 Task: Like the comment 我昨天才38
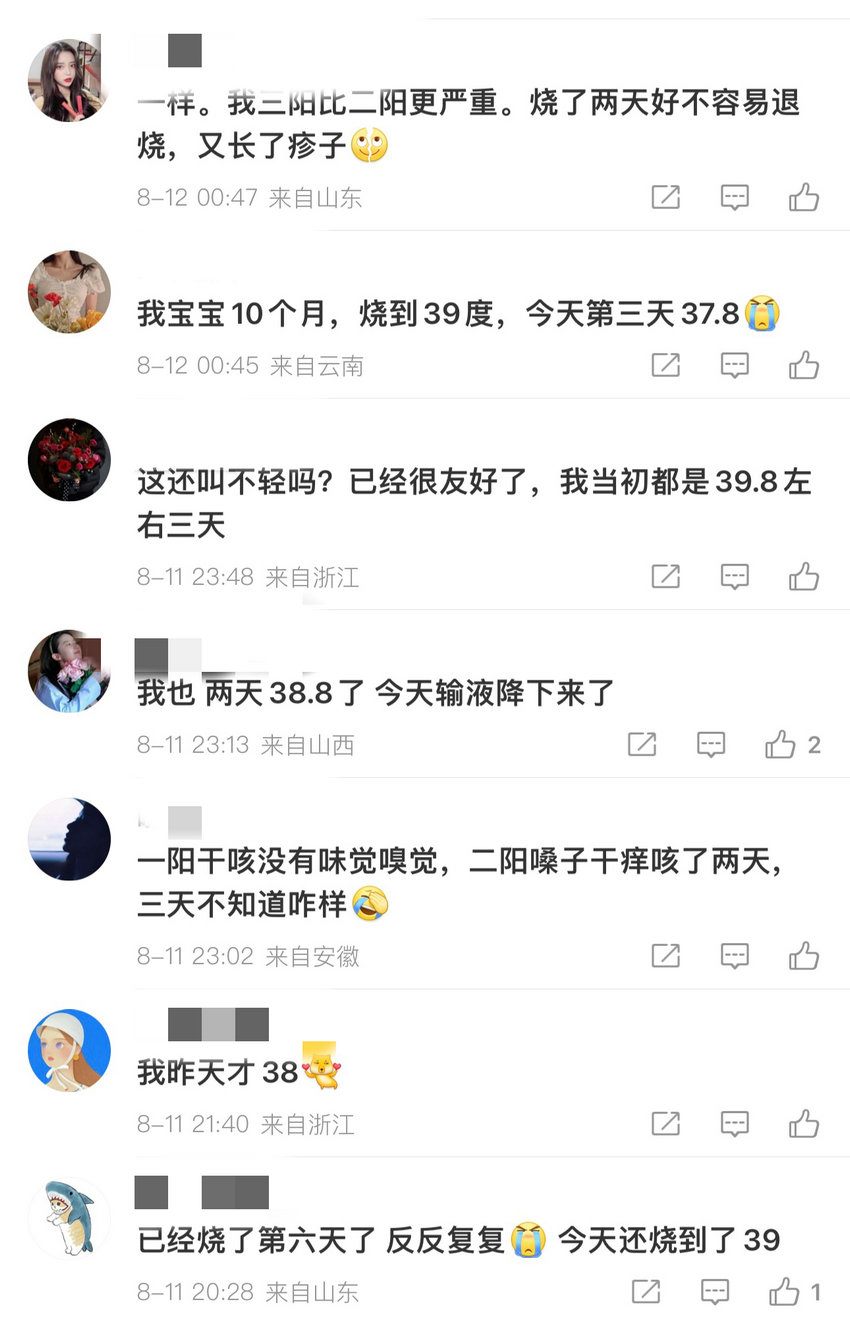coord(803,1124)
